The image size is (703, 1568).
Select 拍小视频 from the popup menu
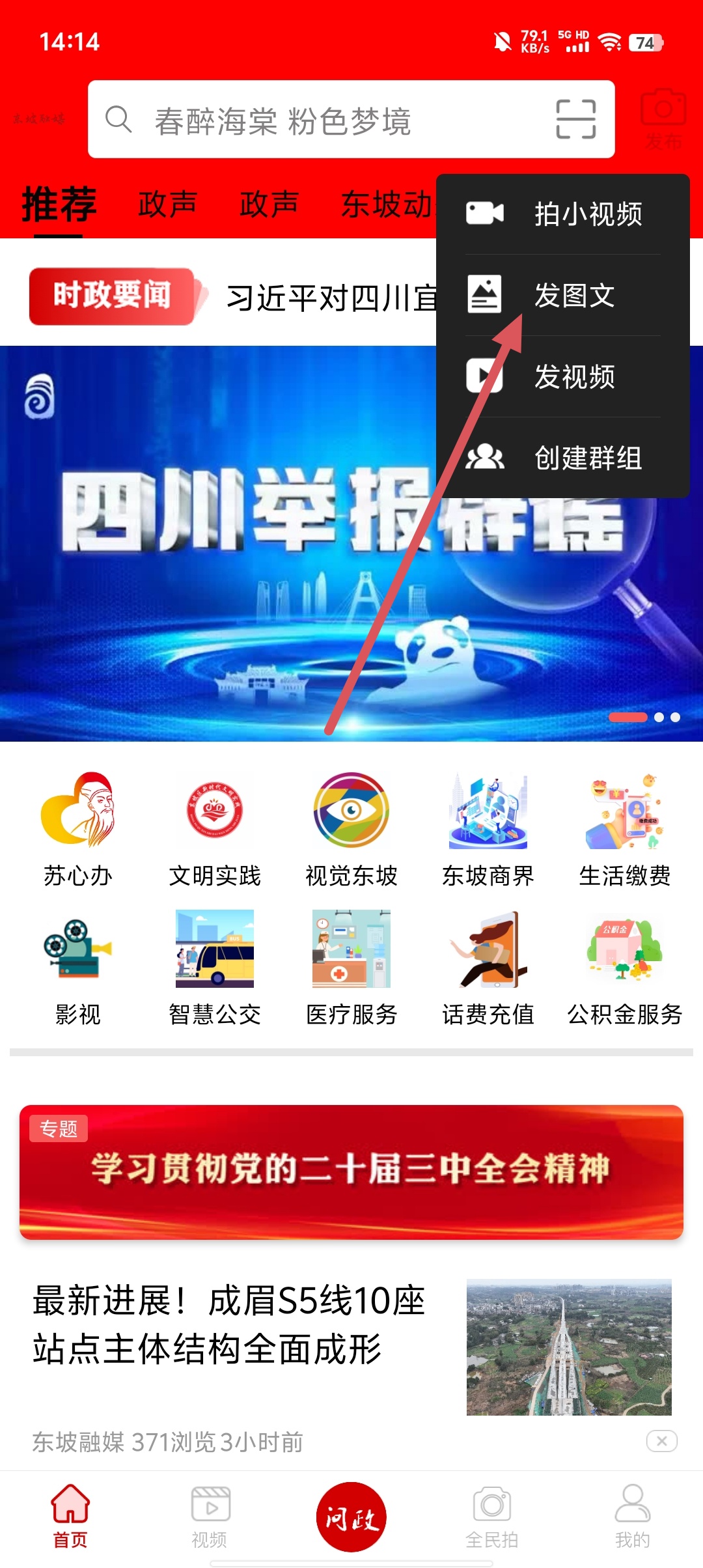pos(562,214)
